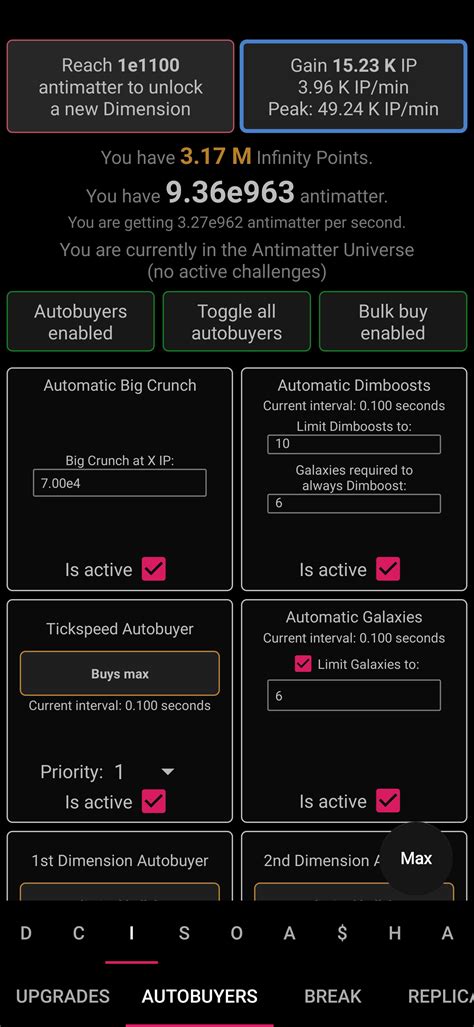Edit the Limit Galaxies to value field
The image size is (474, 1027).
tap(354, 696)
